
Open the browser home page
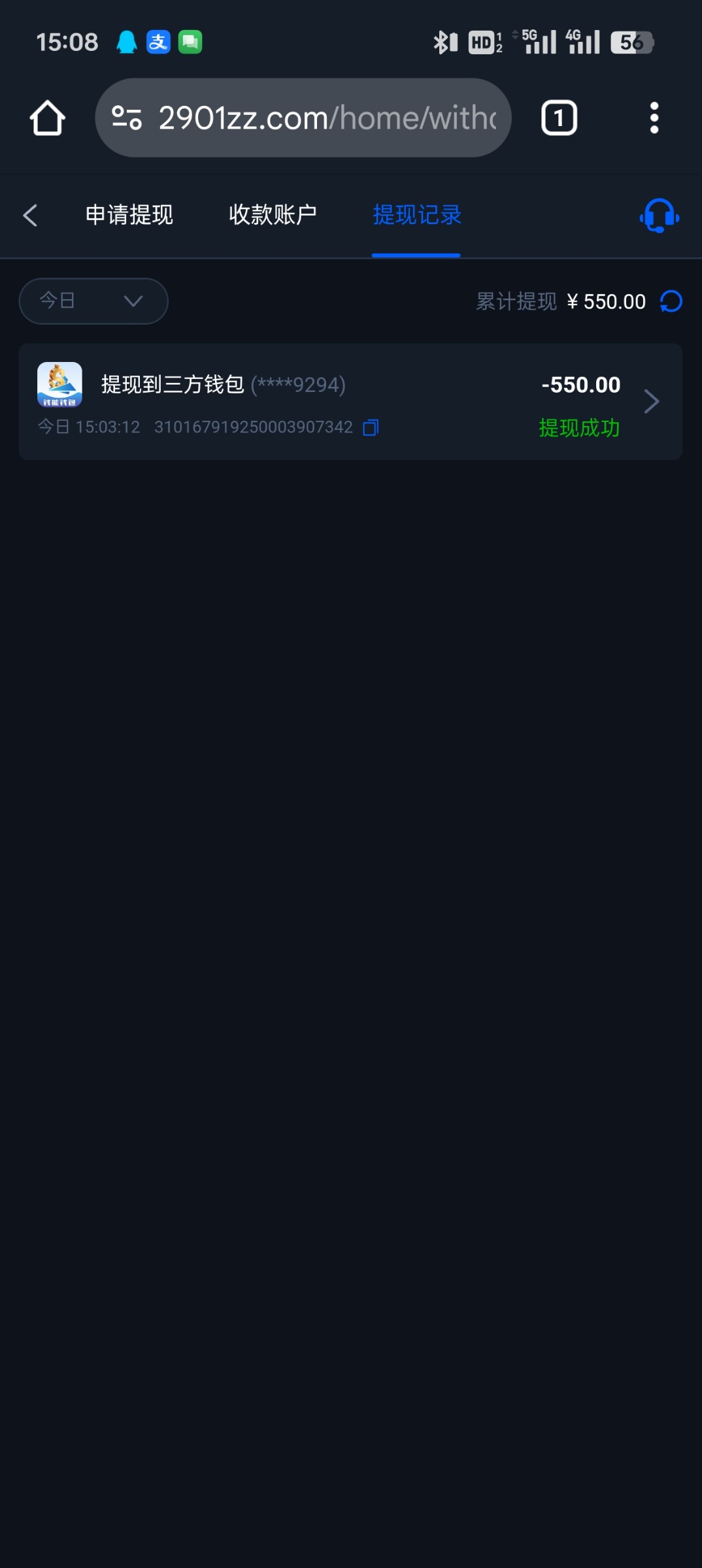click(47, 118)
